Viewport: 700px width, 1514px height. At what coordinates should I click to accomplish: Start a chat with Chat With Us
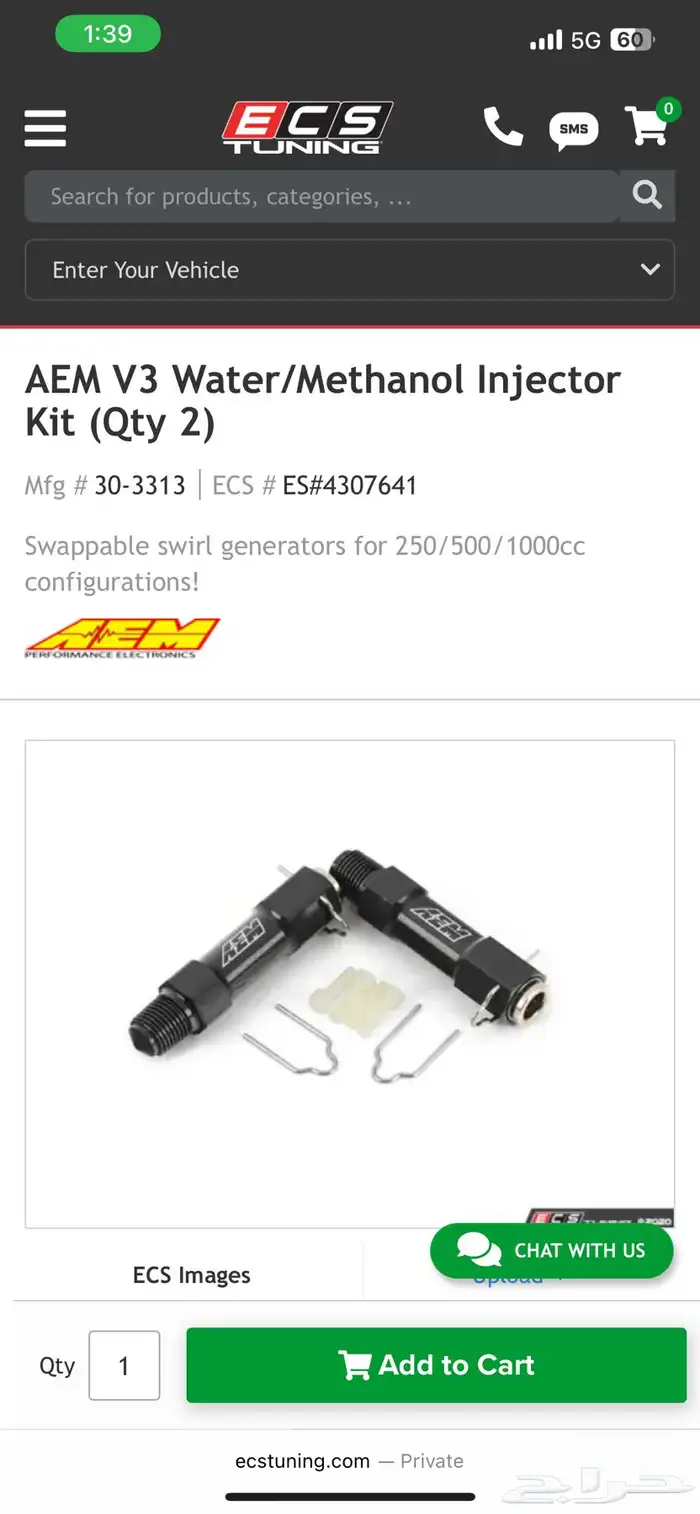click(551, 1250)
